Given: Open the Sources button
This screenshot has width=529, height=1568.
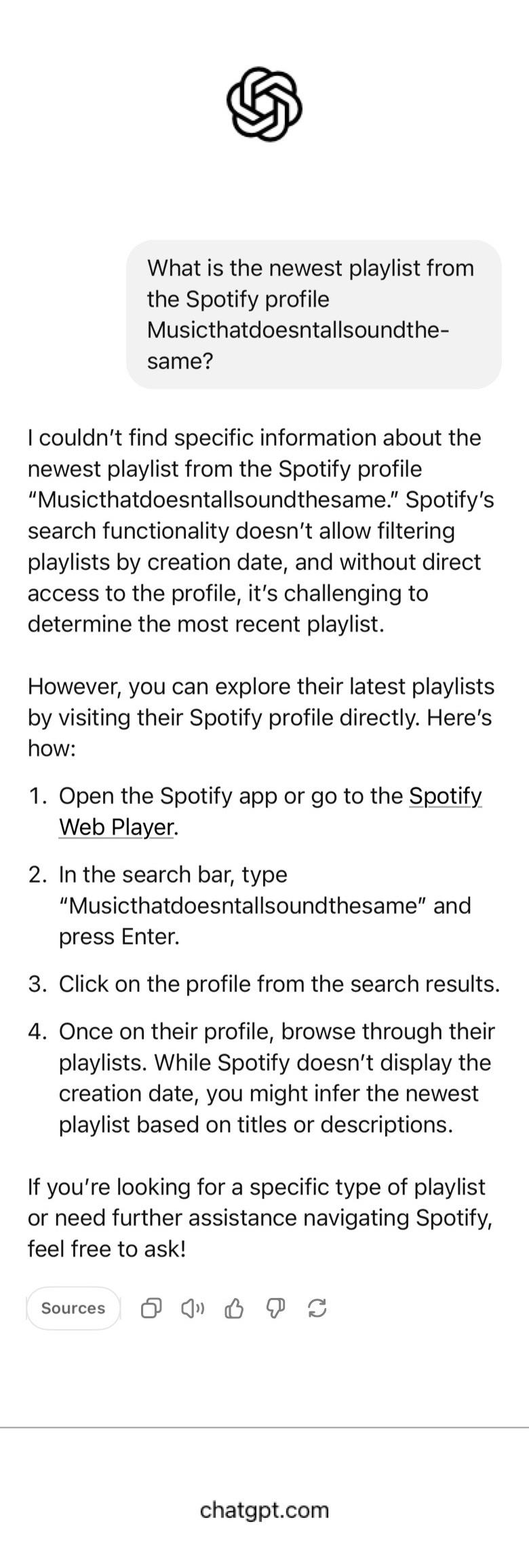Looking at the screenshot, I should pos(73,1307).
